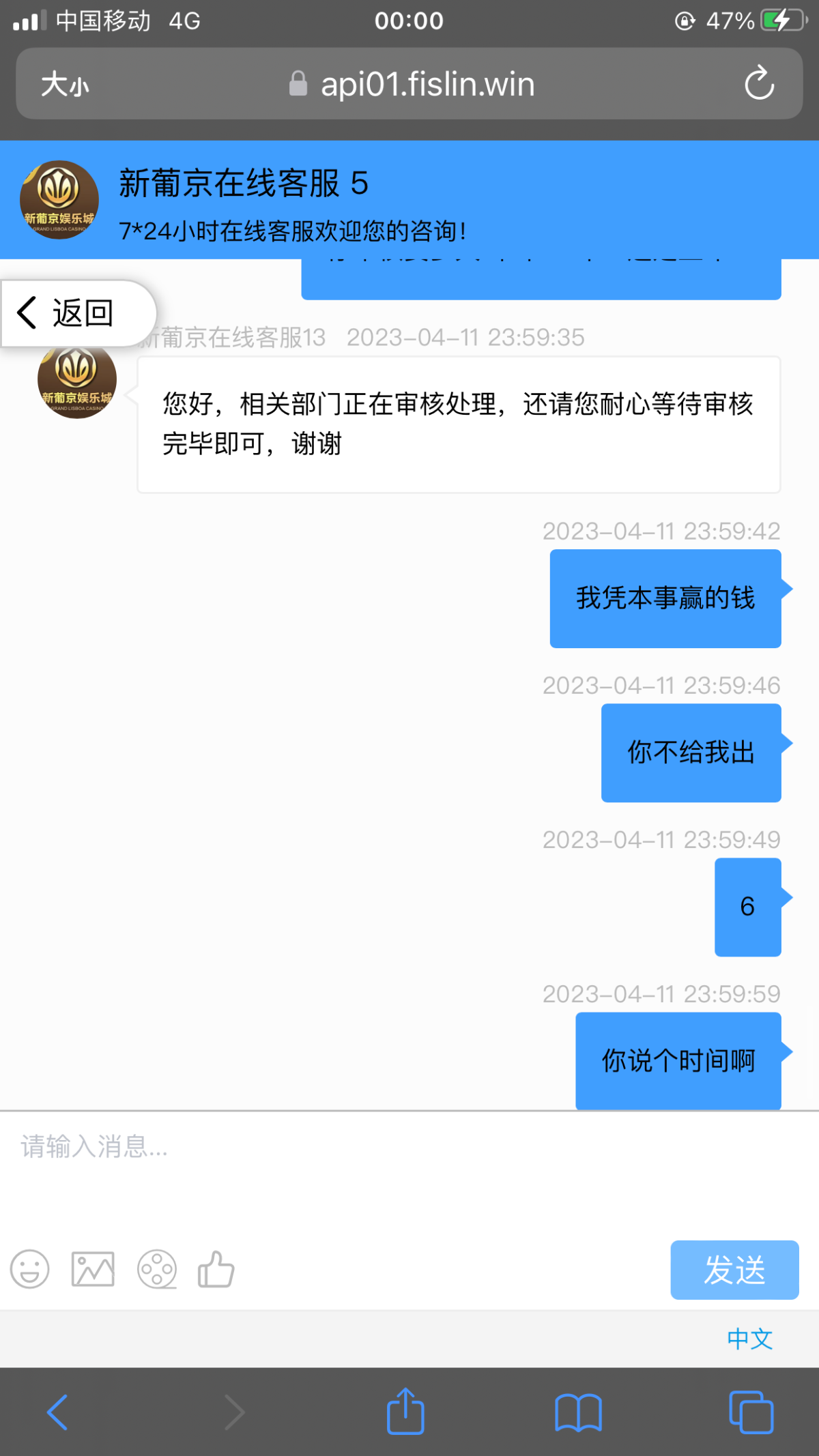The width and height of the screenshot is (819, 1456).
Task: Show all open Safari tabs
Action: (x=751, y=1412)
